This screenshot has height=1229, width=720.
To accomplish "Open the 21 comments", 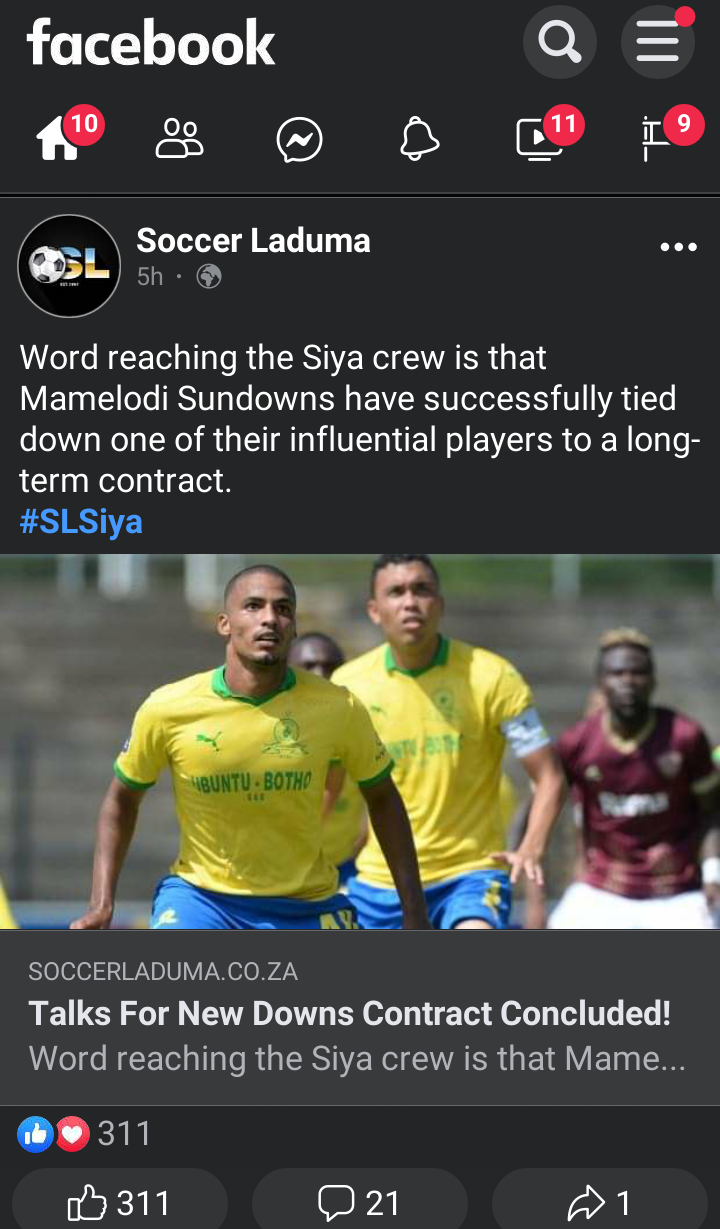I will [360, 1202].
